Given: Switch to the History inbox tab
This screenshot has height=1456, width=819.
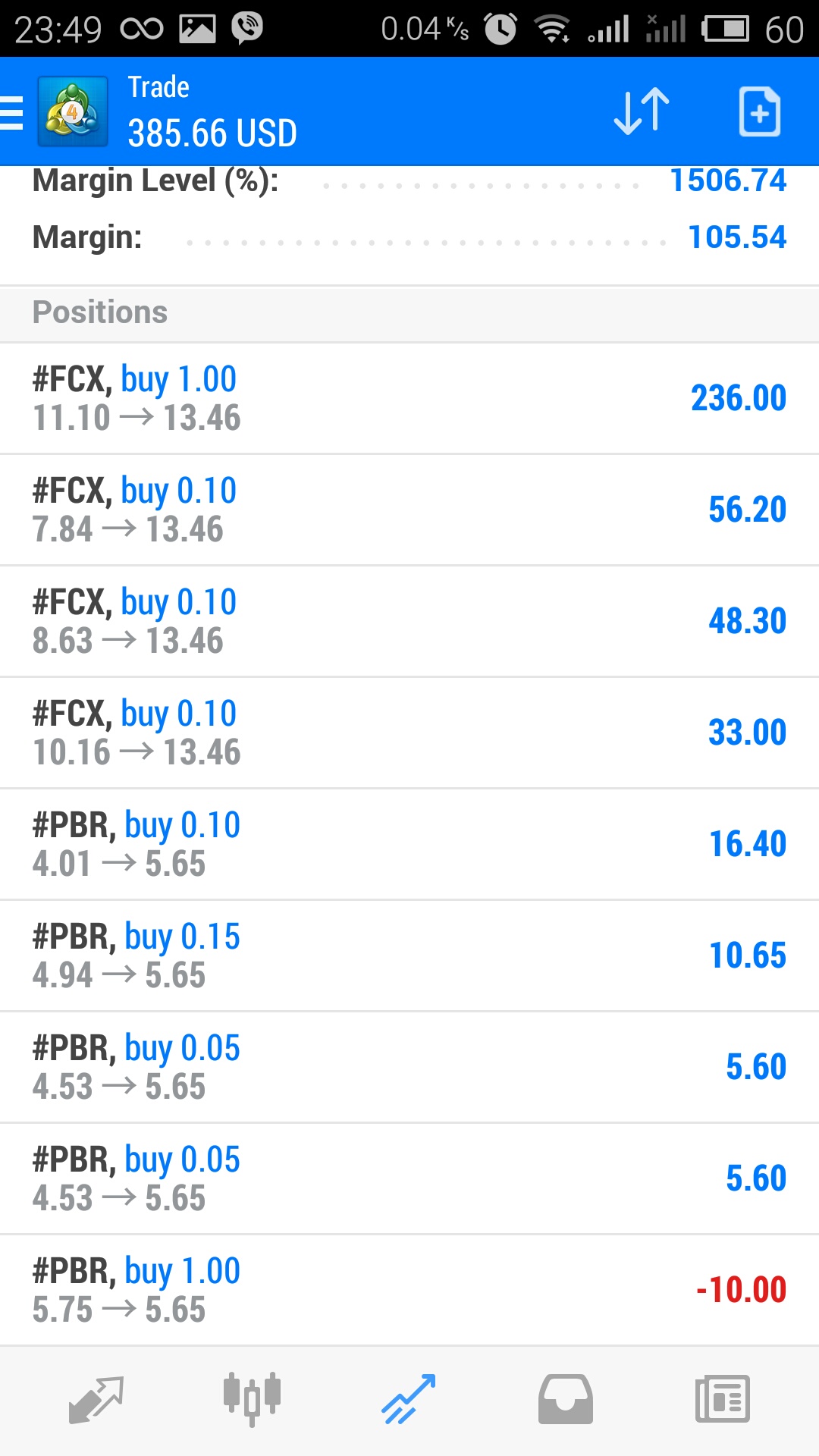Looking at the screenshot, I should coord(566,1400).
